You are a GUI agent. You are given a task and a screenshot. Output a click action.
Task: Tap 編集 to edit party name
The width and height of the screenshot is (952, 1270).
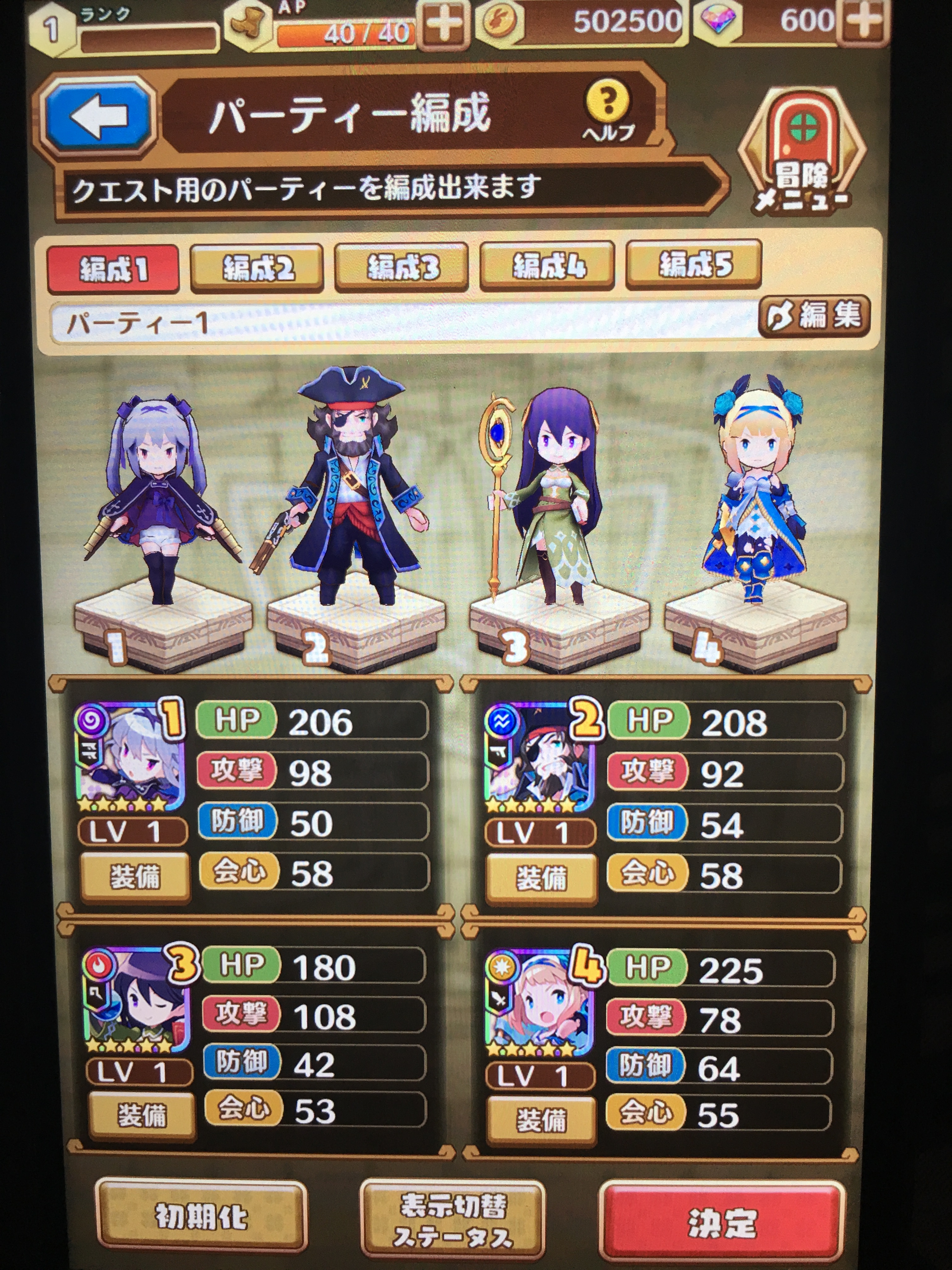(x=814, y=316)
